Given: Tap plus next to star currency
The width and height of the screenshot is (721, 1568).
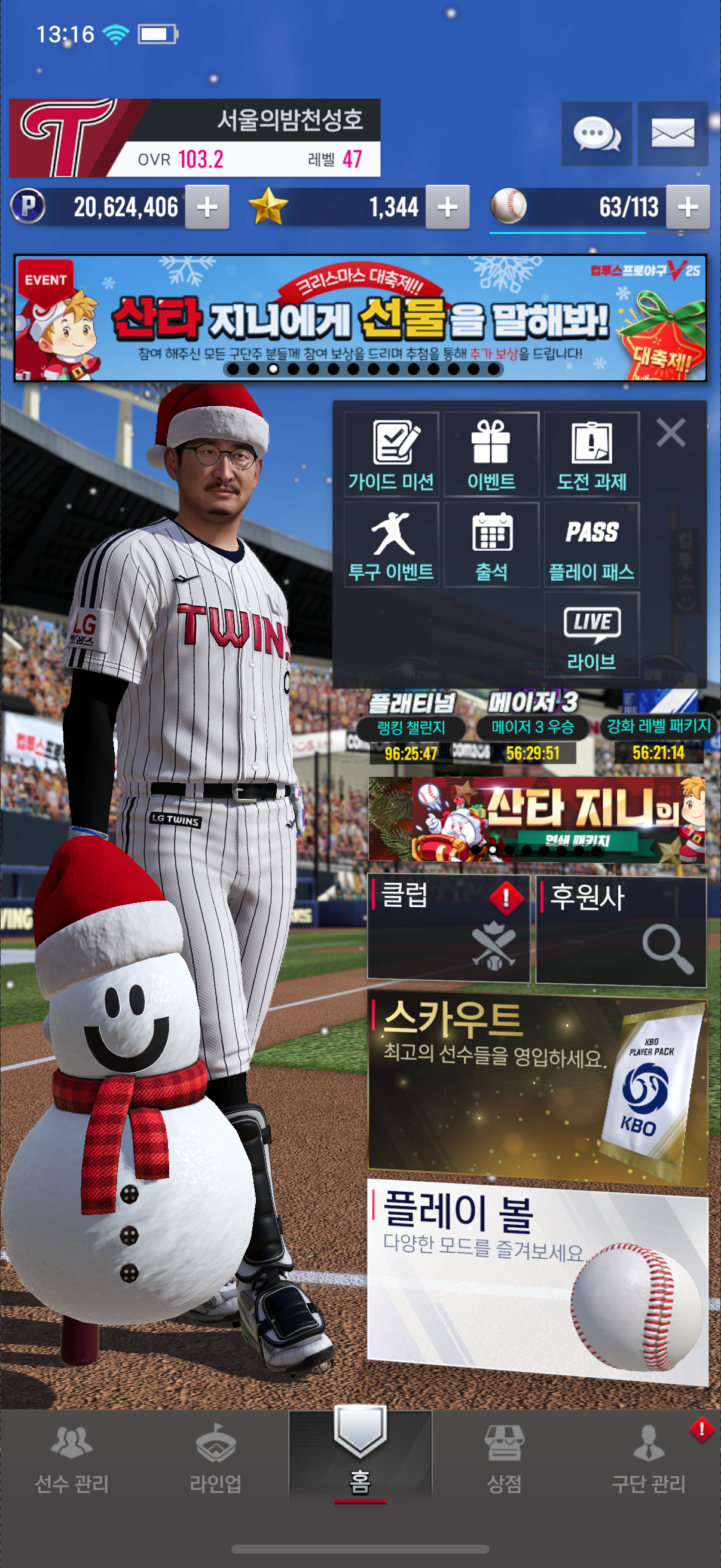Looking at the screenshot, I should coord(447,207).
